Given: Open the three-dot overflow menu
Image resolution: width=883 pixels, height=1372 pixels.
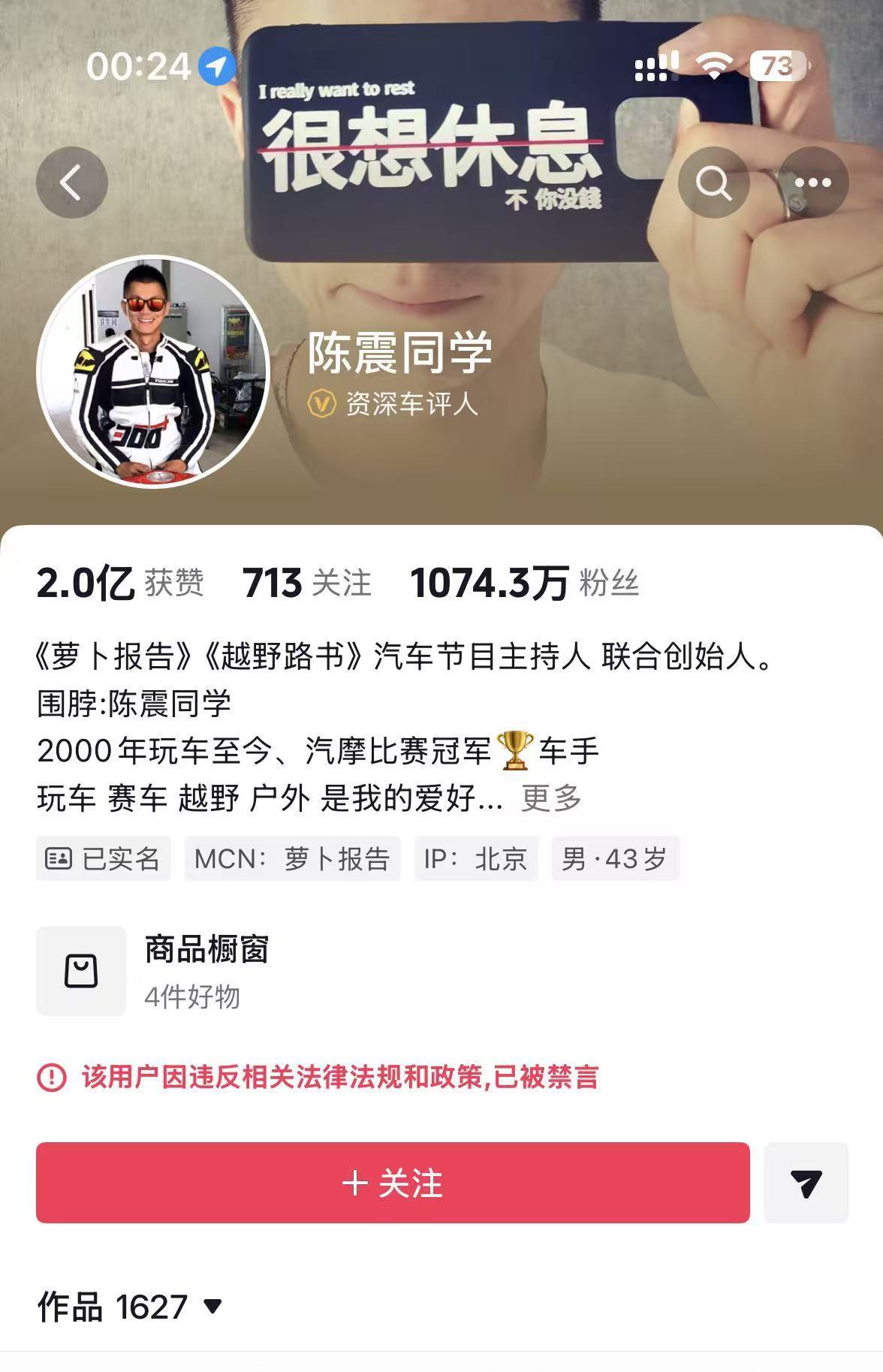Looking at the screenshot, I should tap(813, 182).
